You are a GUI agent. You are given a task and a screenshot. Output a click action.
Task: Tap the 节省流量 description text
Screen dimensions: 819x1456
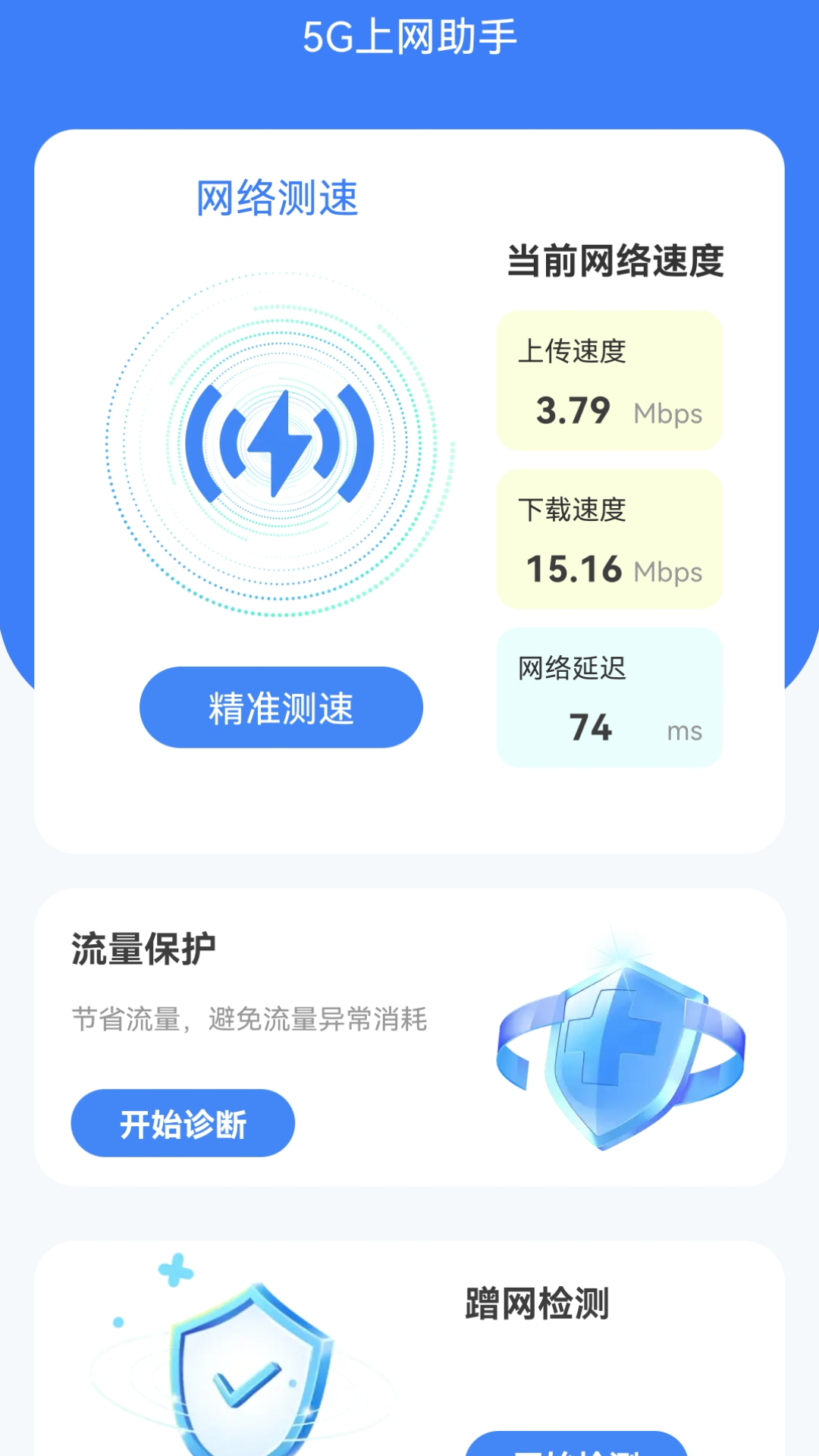click(250, 1020)
